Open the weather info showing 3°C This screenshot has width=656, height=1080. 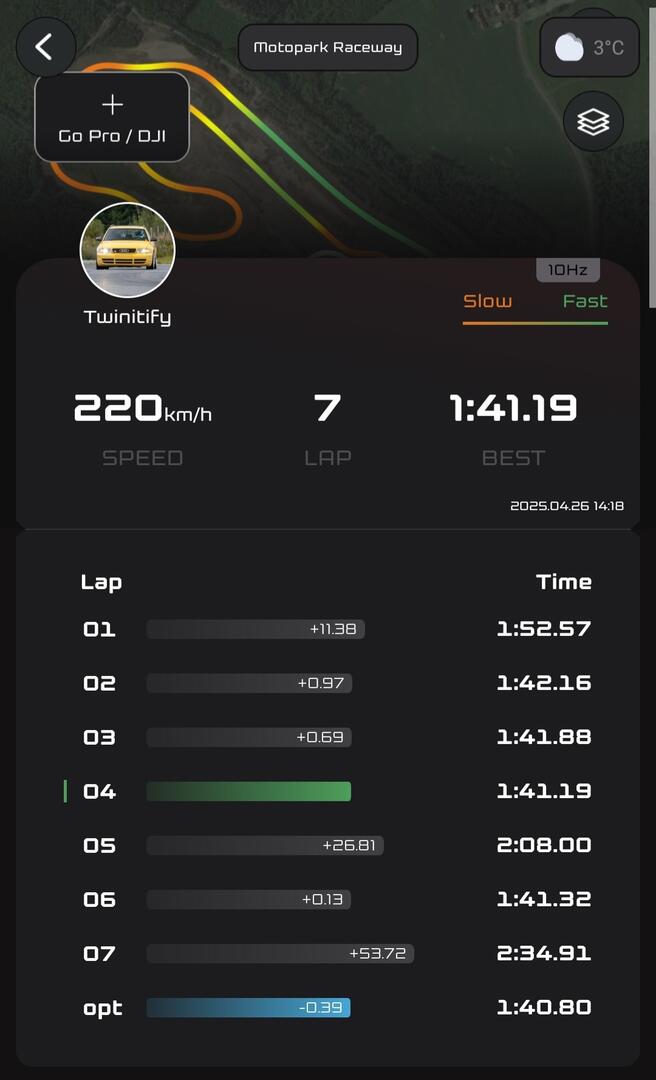(589, 47)
